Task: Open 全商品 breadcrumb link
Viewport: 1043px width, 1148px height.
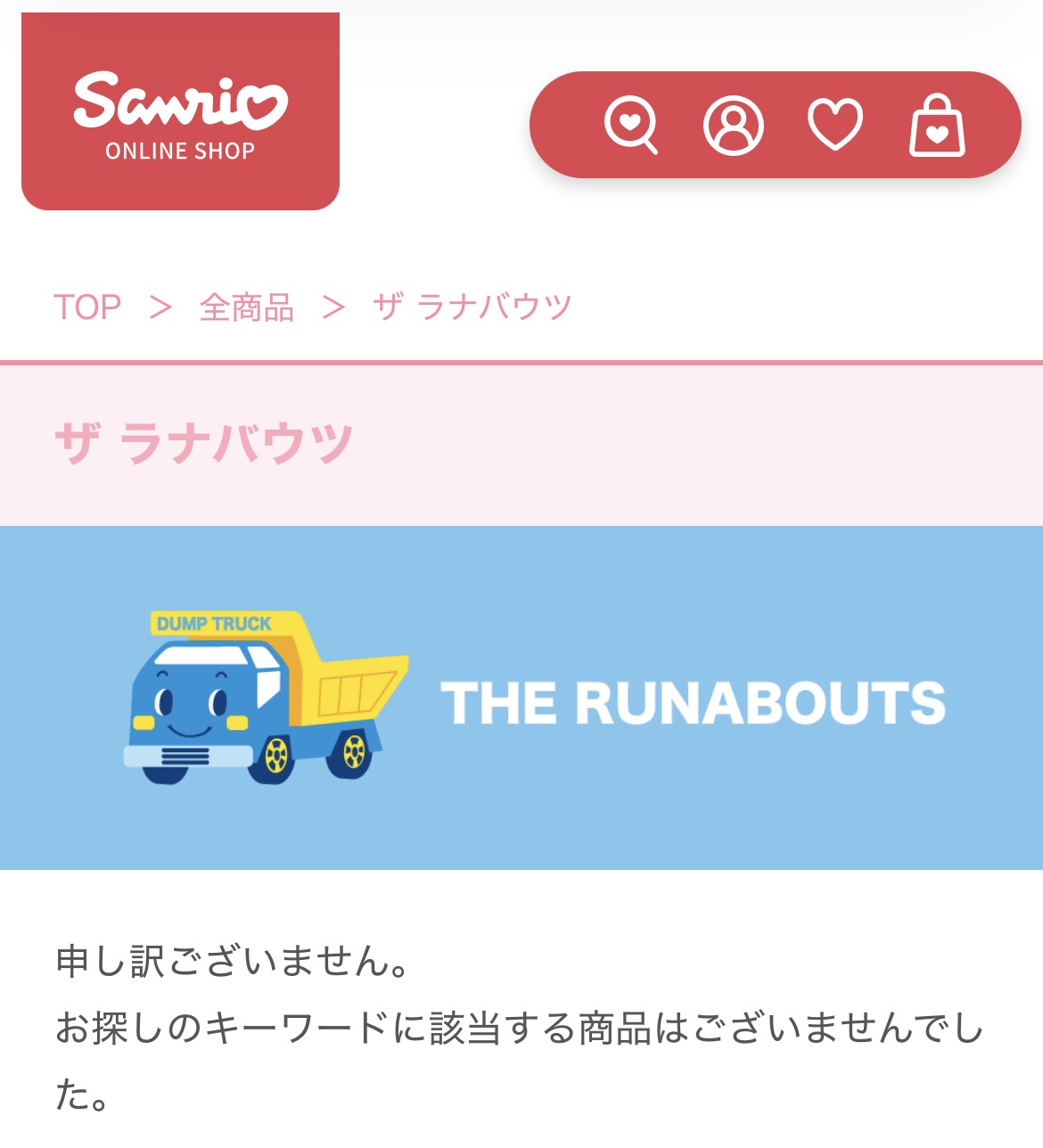Action: tap(247, 307)
